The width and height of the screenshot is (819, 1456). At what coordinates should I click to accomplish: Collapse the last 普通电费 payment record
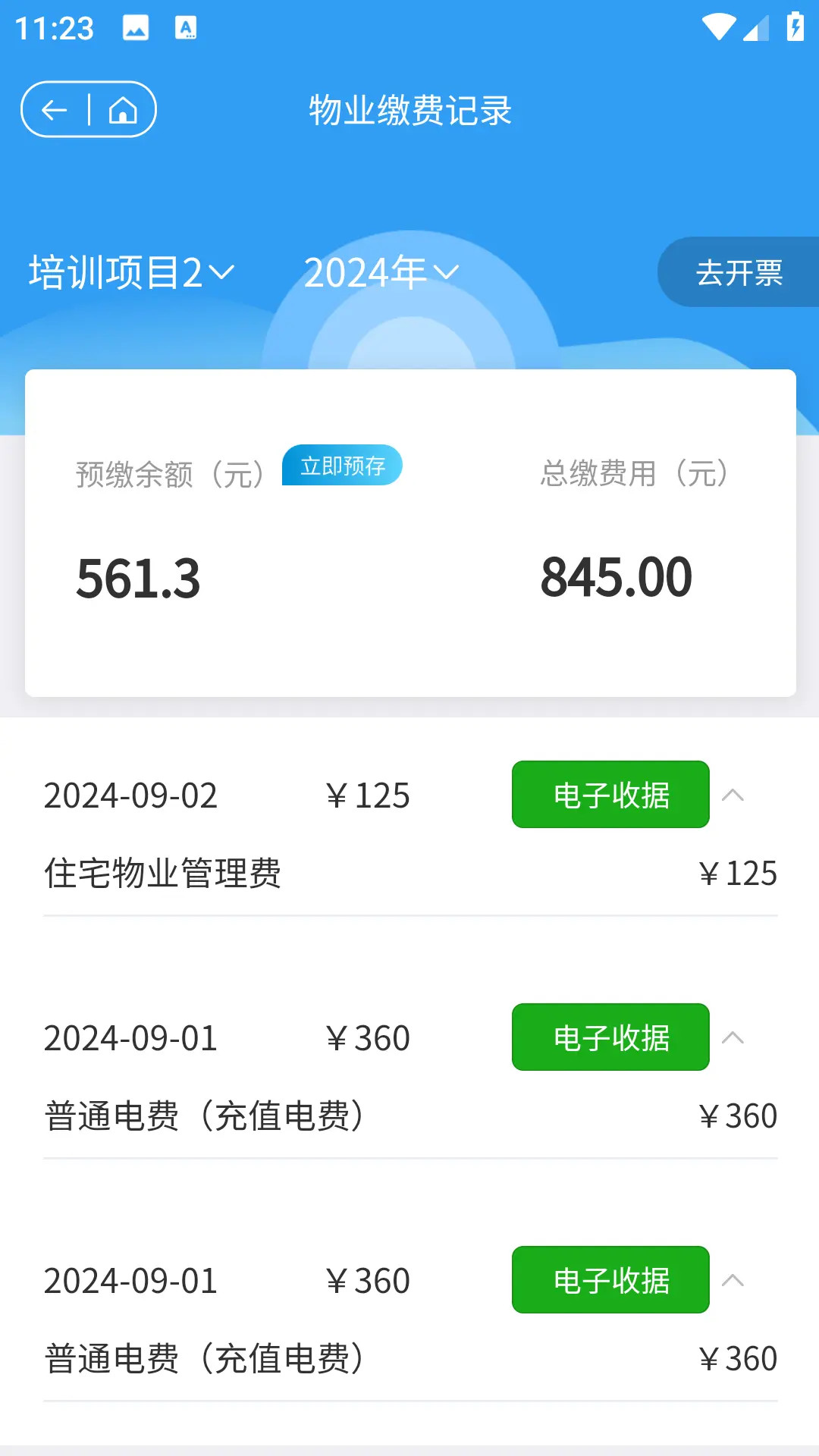(733, 1279)
